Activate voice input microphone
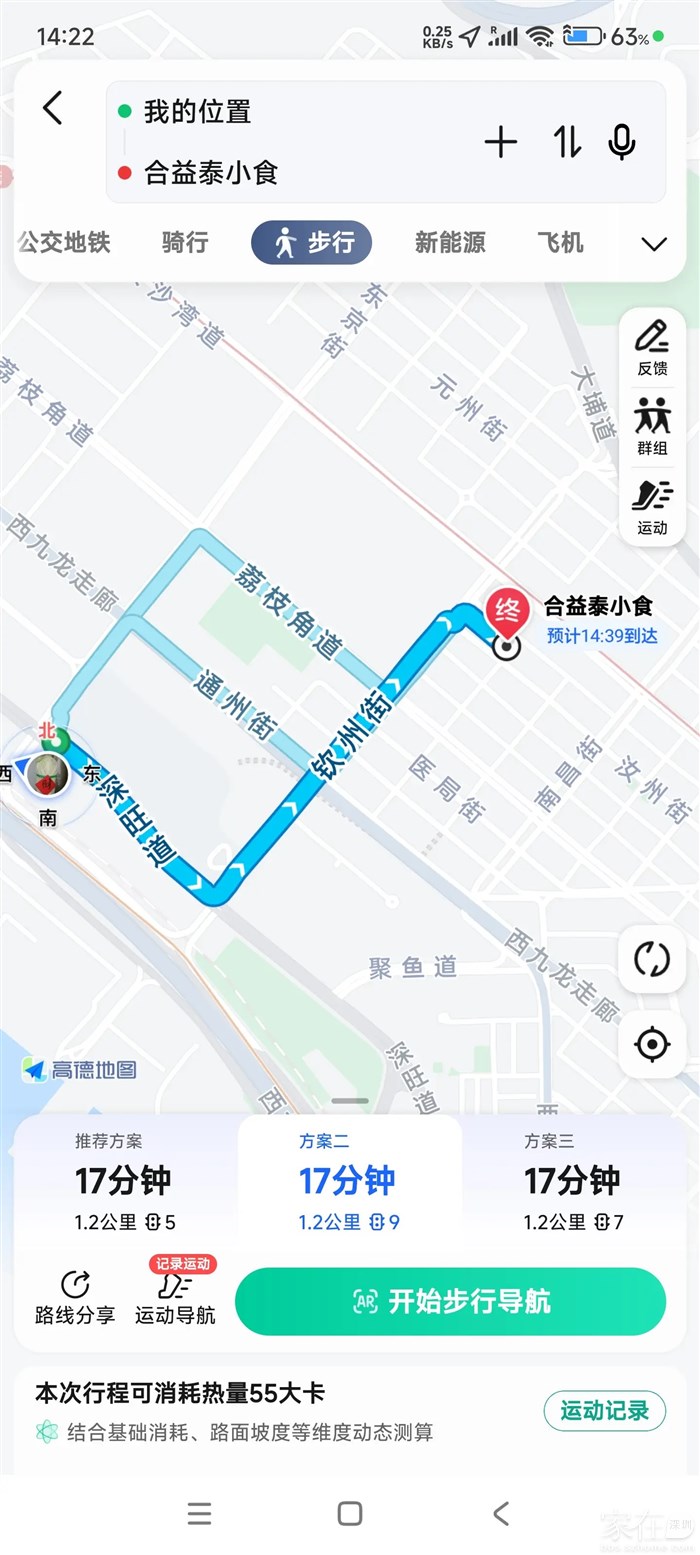 [622, 143]
